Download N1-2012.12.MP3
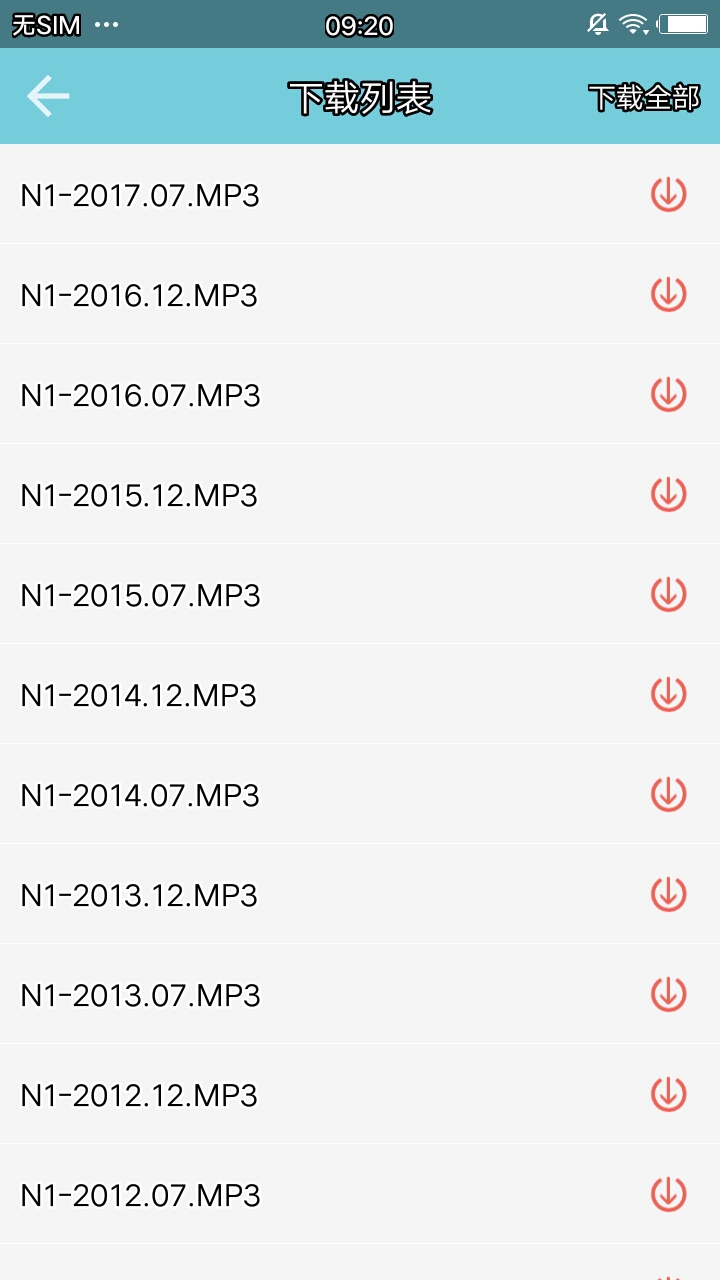This screenshot has height=1280, width=720. coord(668,1094)
